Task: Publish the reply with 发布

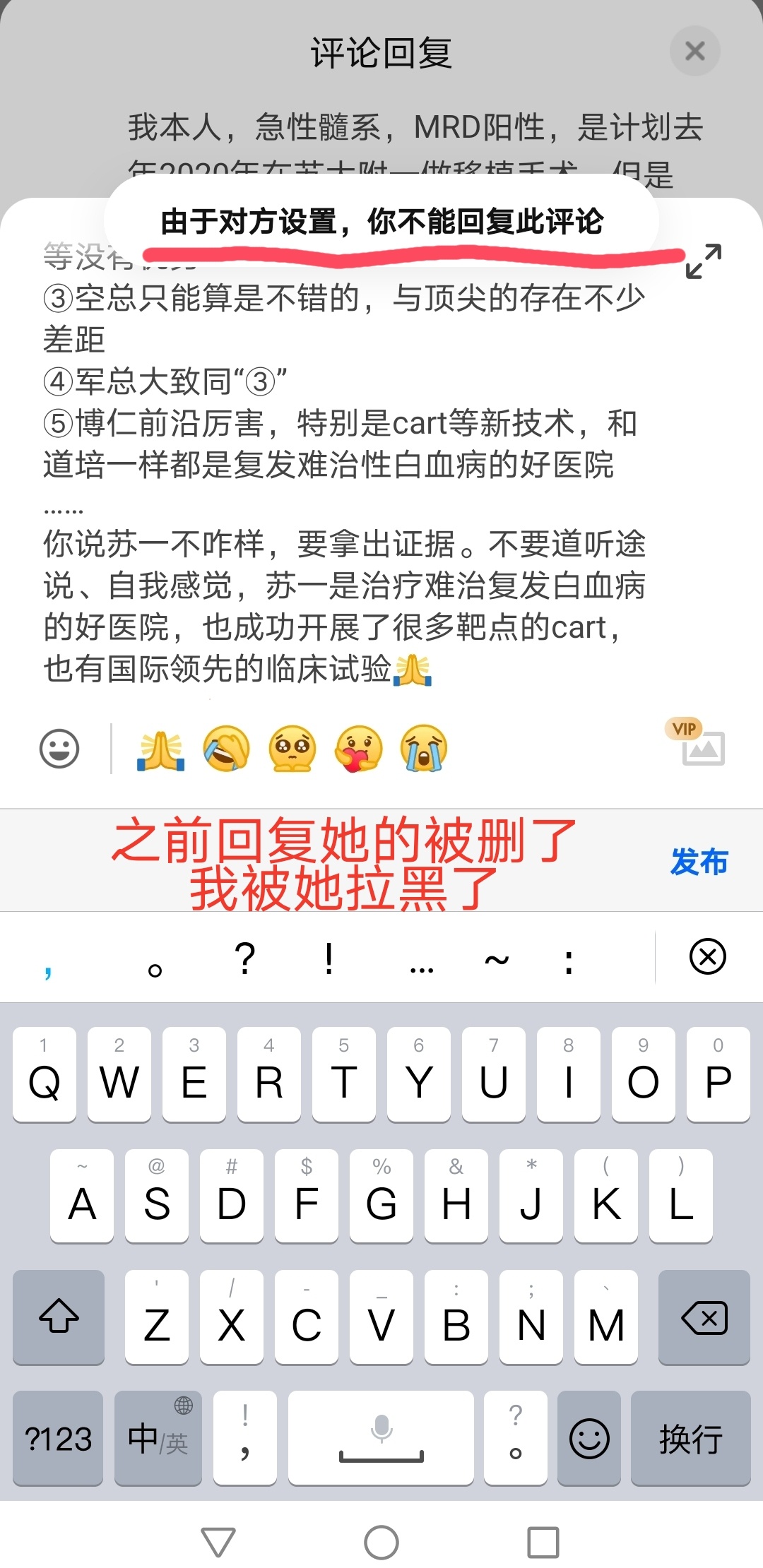Action: pyautogui.click(x=699, y=862)
